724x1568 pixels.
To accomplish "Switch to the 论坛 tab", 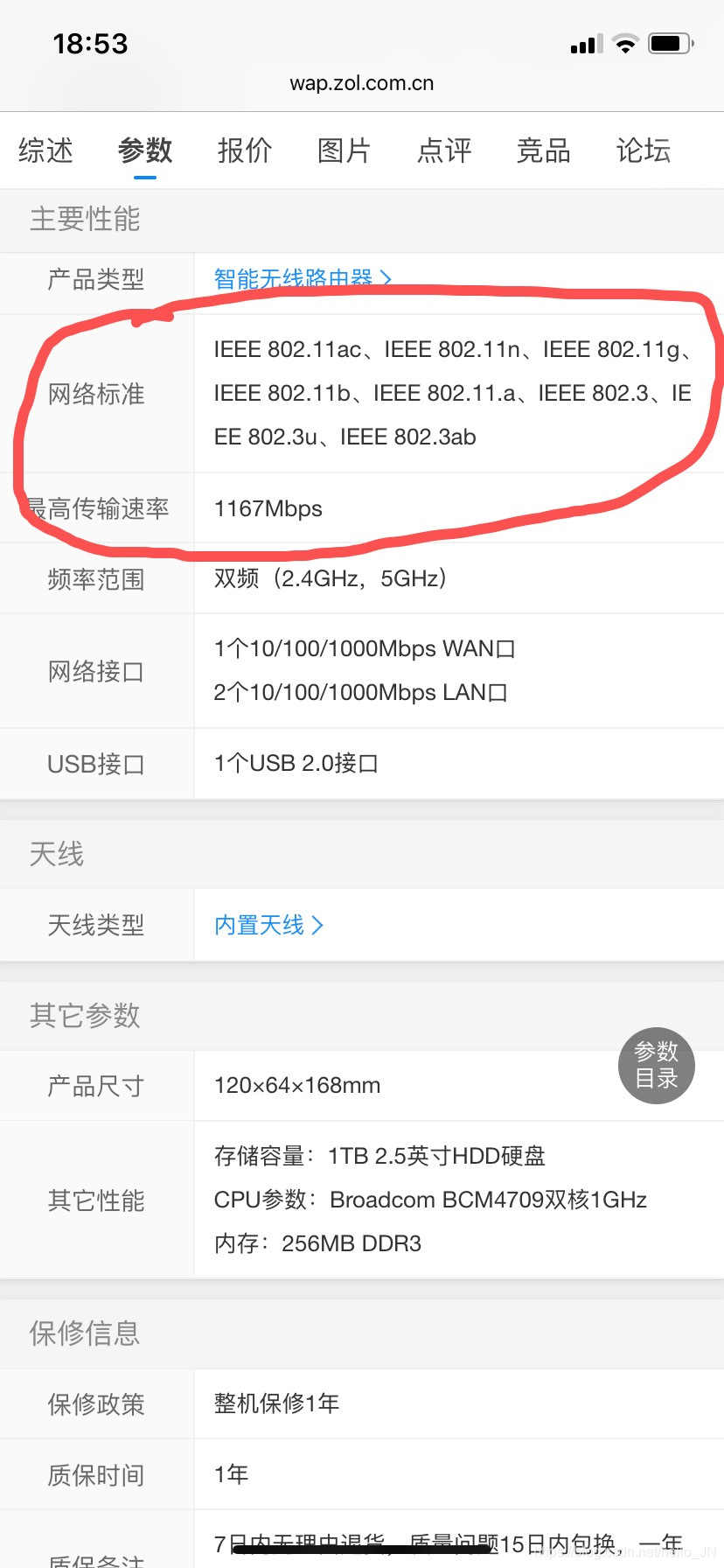I will coord(643,150).
